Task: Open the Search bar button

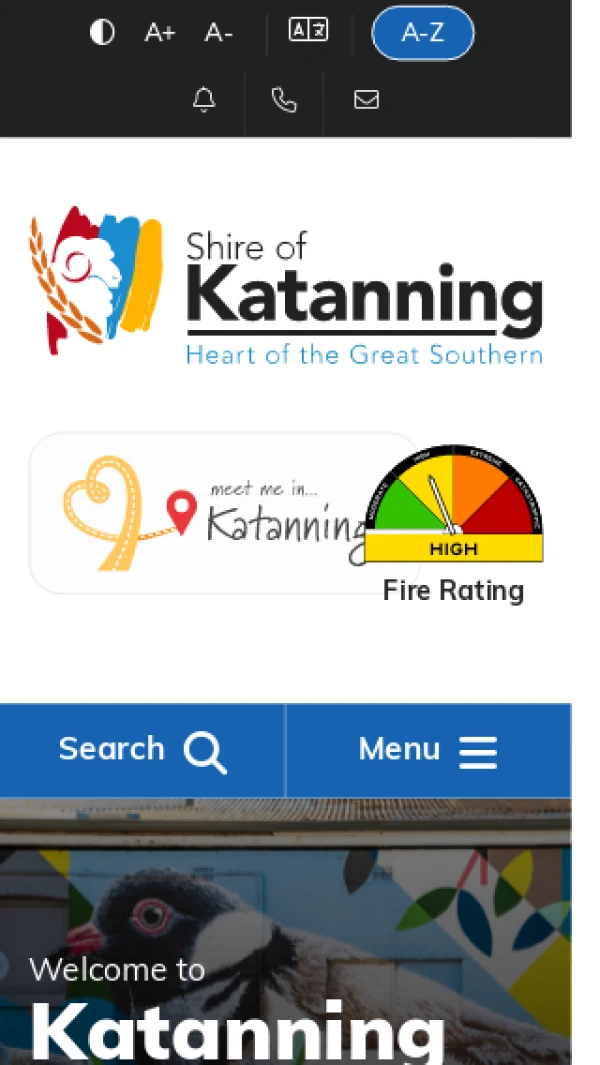Action: [143, 750]
